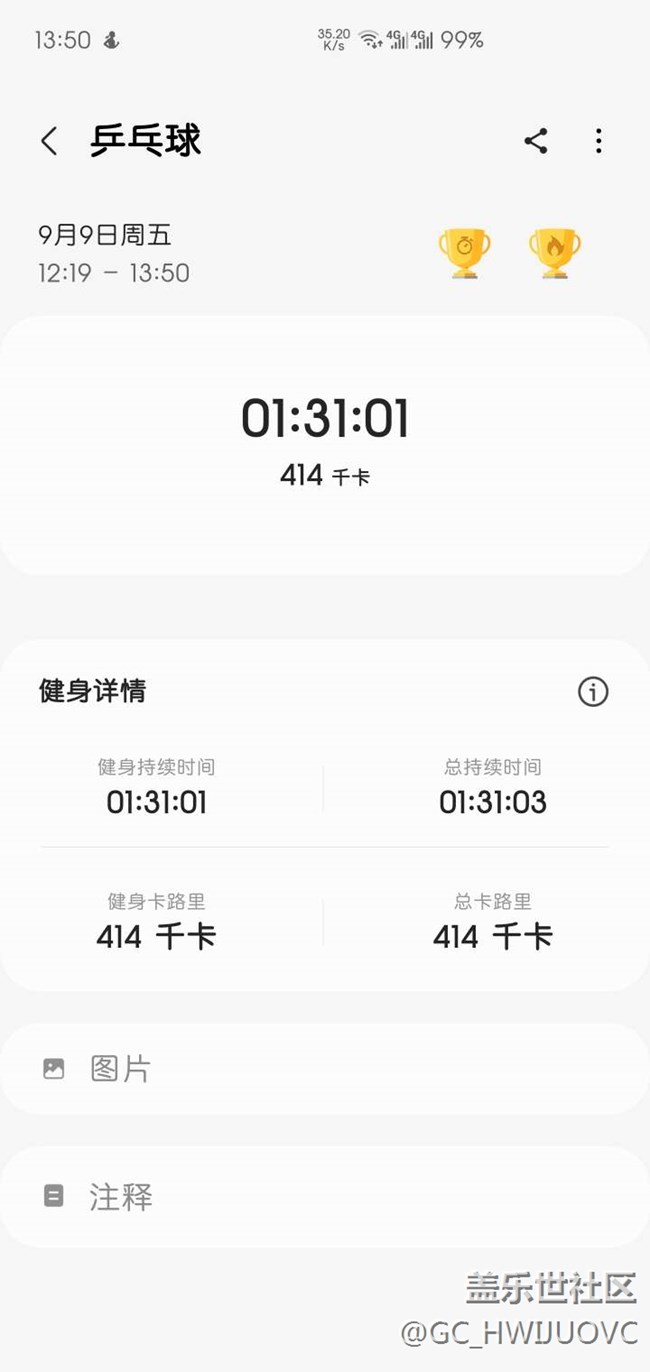The width and height of the screenshot is (650, 1372).
Task: Open the three-dot overflow menu
Action: point(598,141)
